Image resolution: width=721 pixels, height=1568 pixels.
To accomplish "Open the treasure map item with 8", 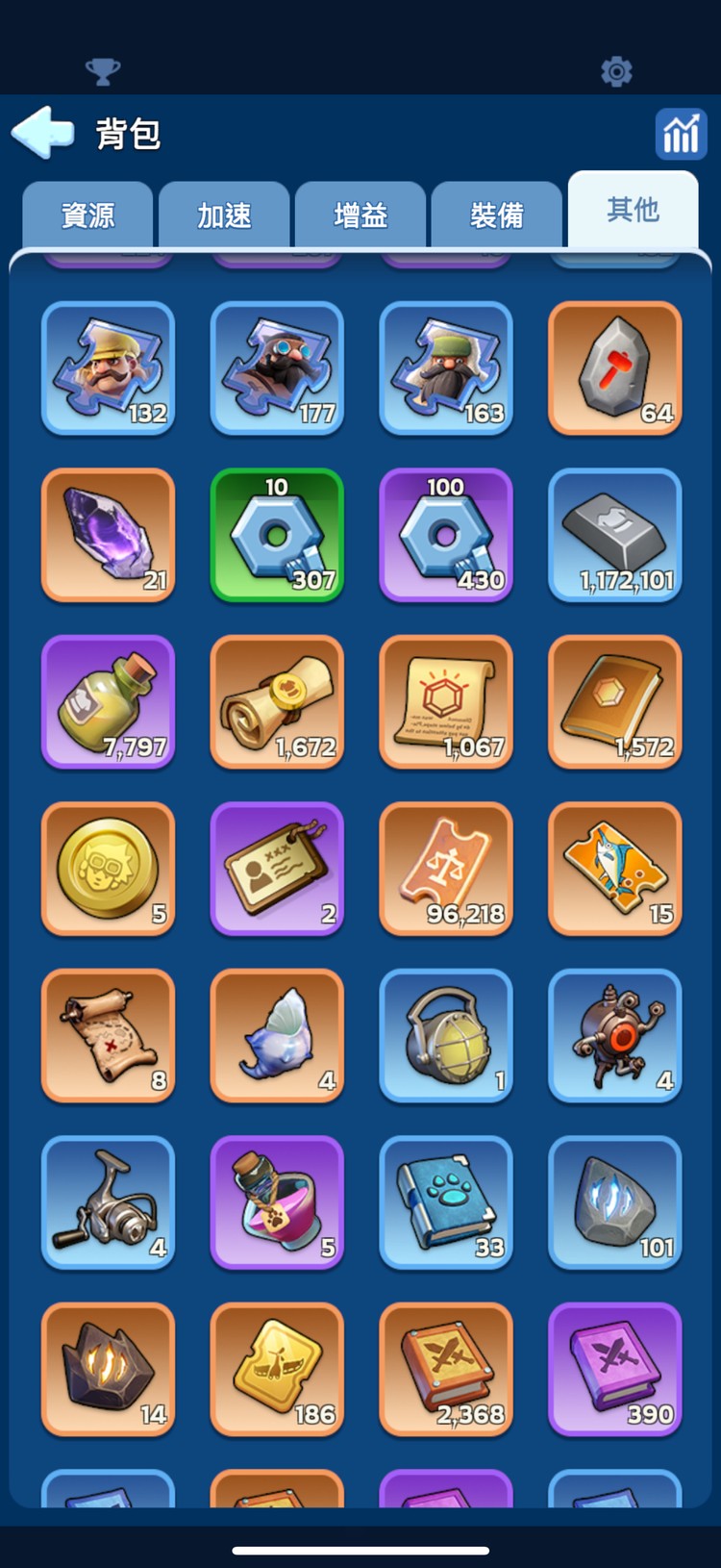I will 108,1035.
